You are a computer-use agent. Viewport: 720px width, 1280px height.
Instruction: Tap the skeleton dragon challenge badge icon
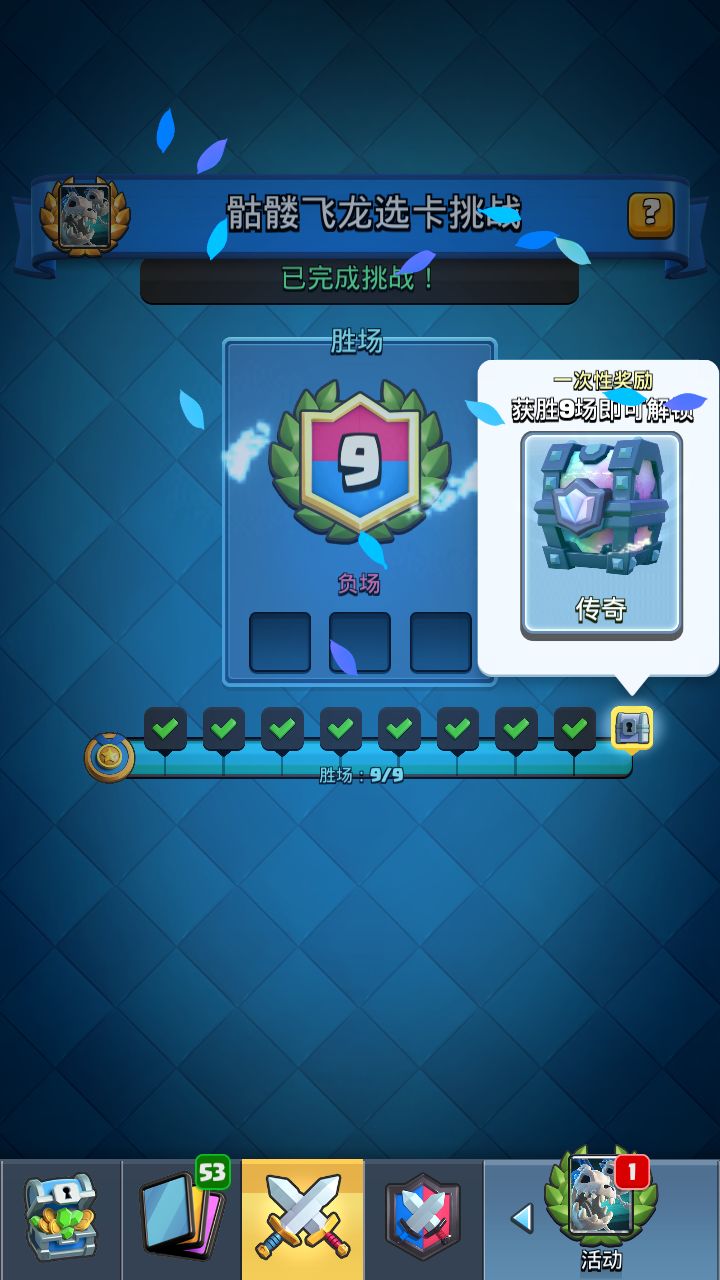point(85,215)
